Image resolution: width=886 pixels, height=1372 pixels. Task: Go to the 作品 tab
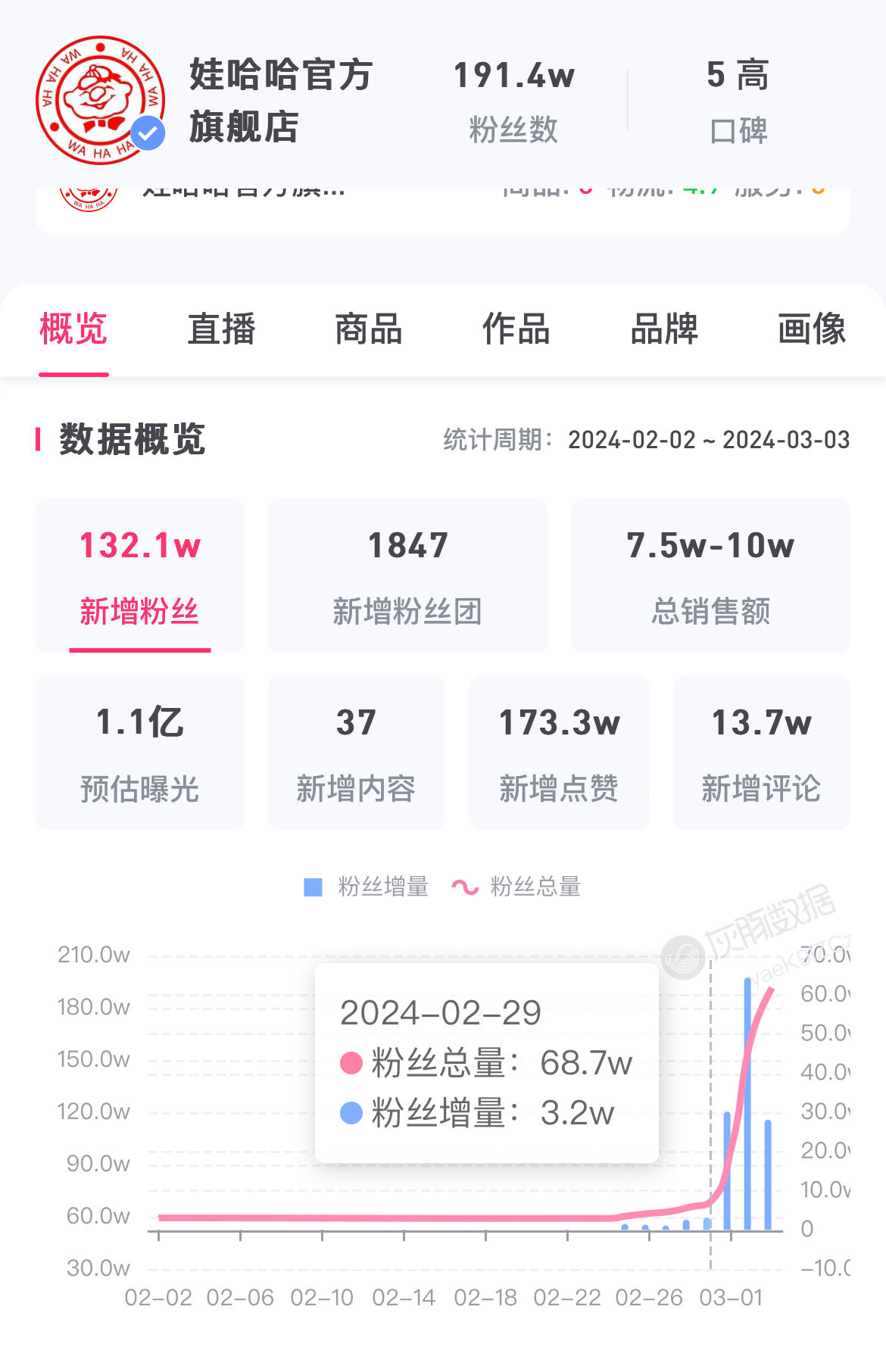516,329
